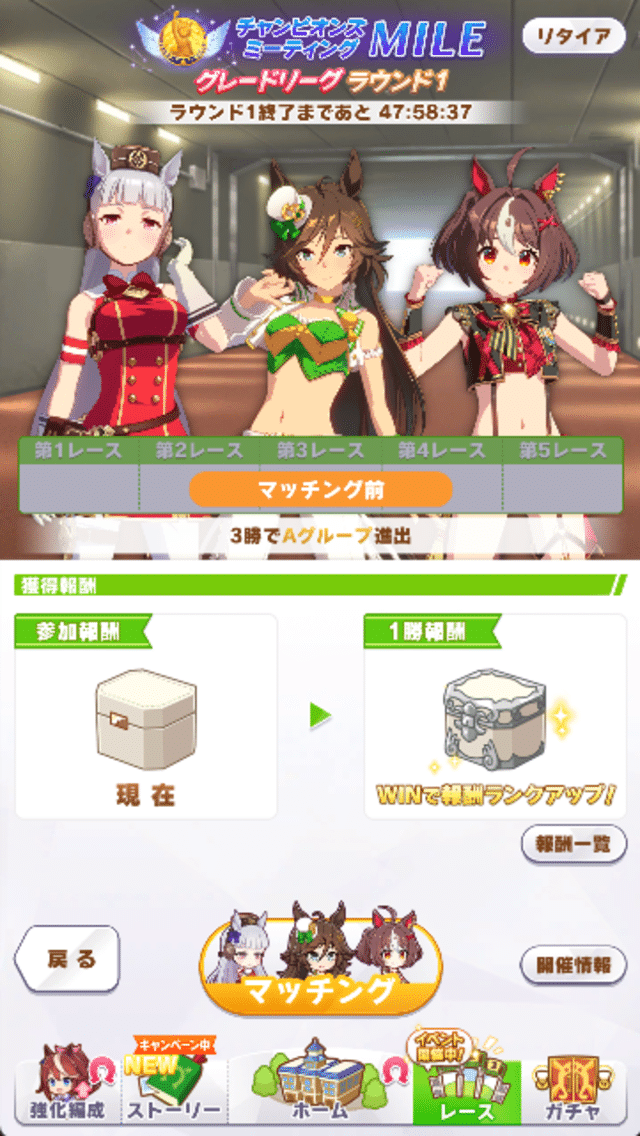Go back with the 戻る button
Screen dimensions: 640x1136
point(69,960)
